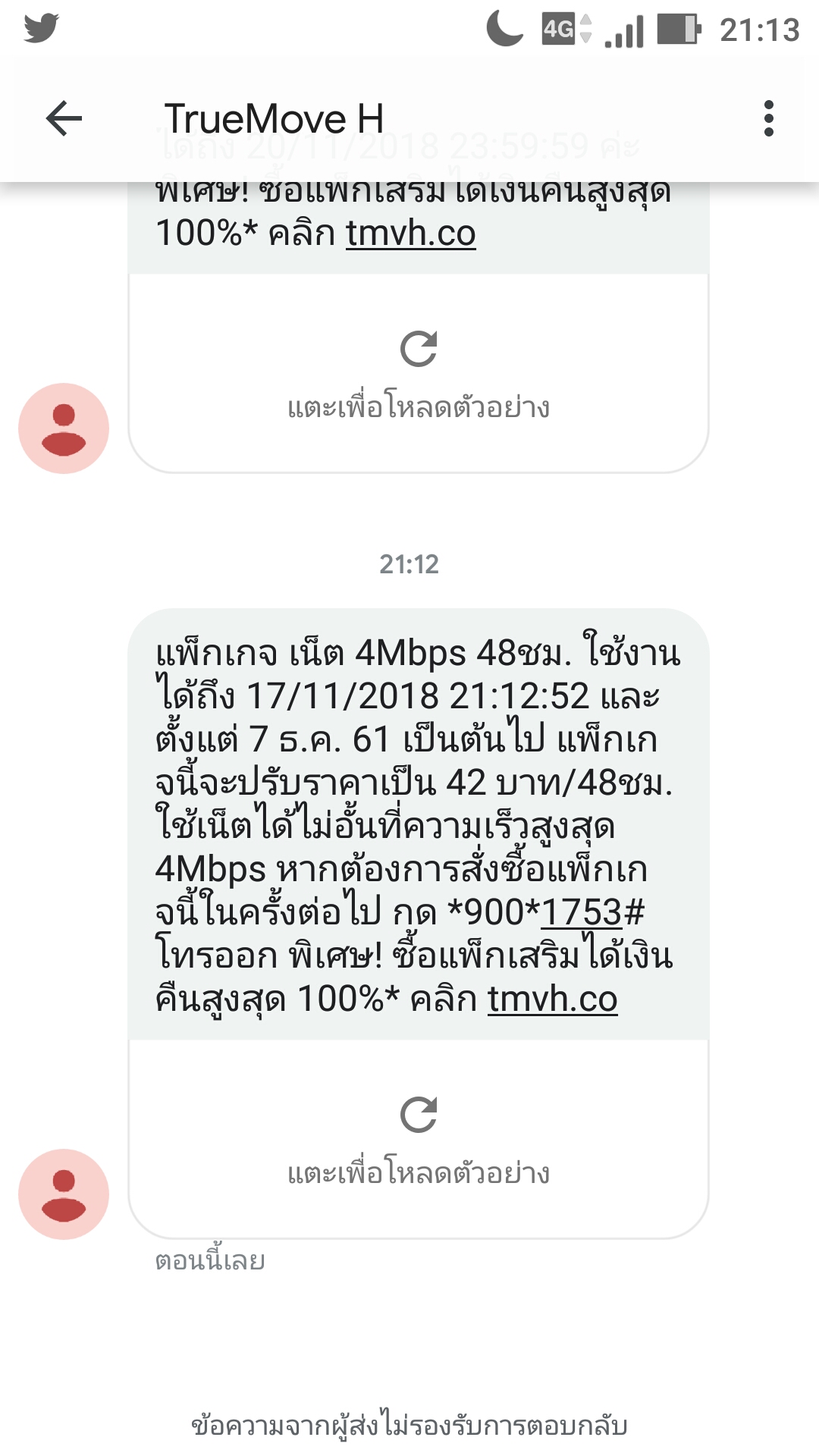Load link preview under the 21:12 message

(x=418, y=1137)
